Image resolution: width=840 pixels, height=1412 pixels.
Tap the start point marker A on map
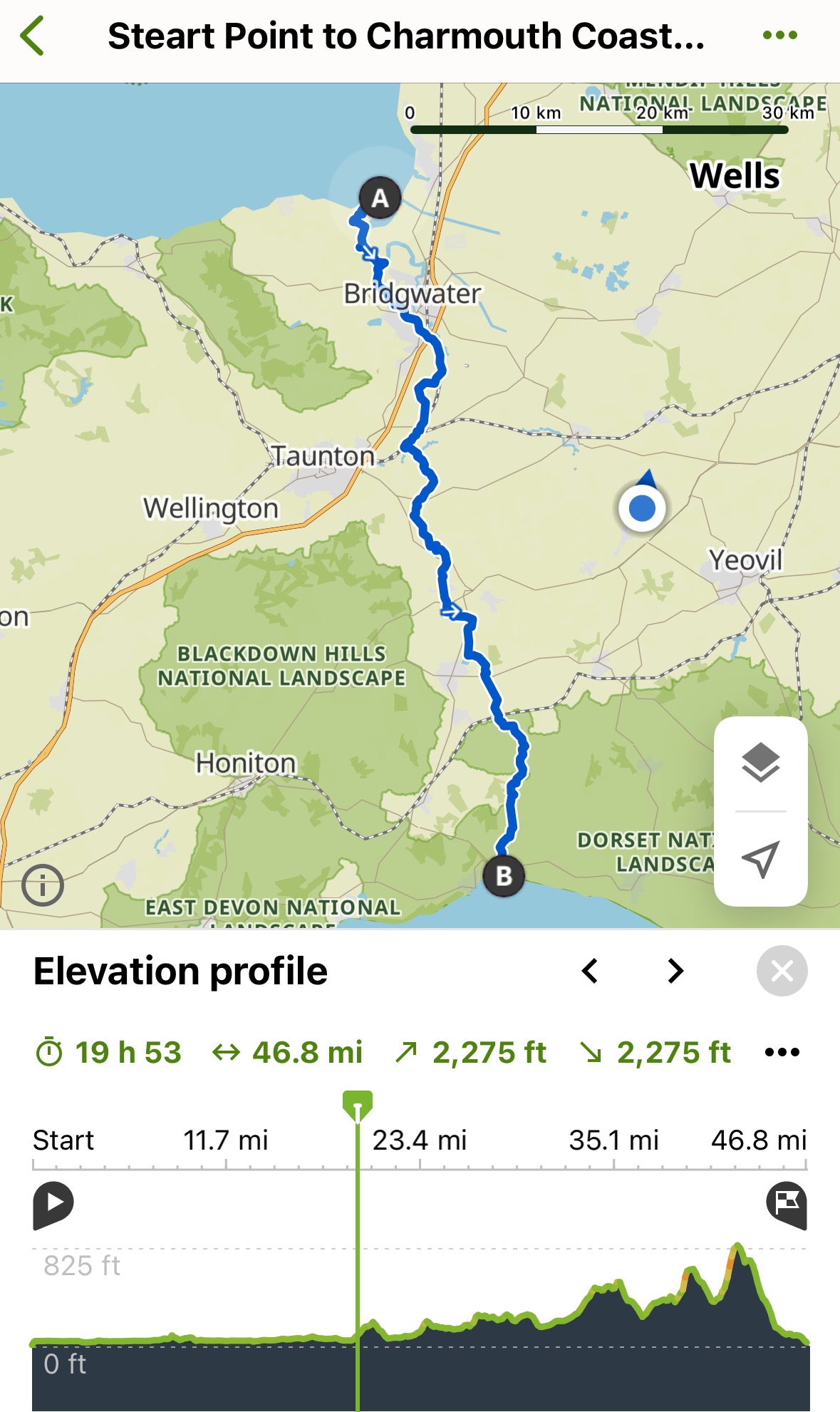coord(380,197)
